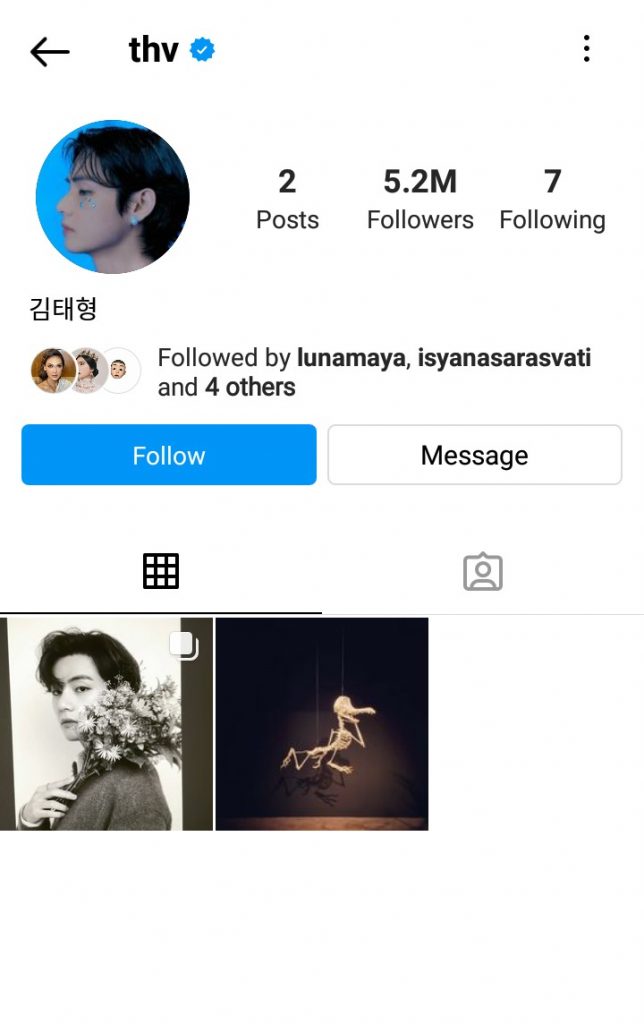Image resolution: width=644 pixels, height=1024 pixels.
Task: Switch to the posts grid tab
Action: tap(161, 571)
